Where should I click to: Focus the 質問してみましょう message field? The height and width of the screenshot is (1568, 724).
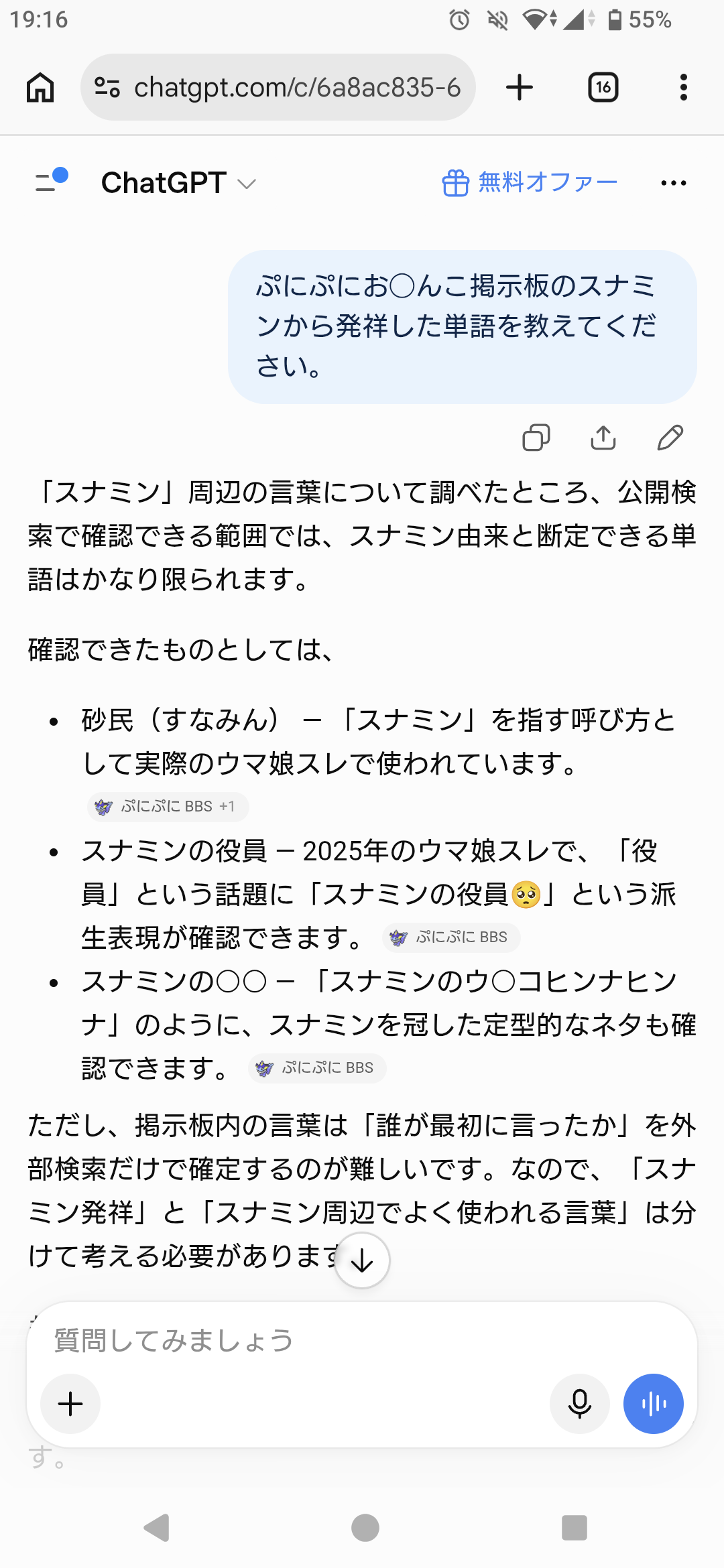coord(362,1341)
